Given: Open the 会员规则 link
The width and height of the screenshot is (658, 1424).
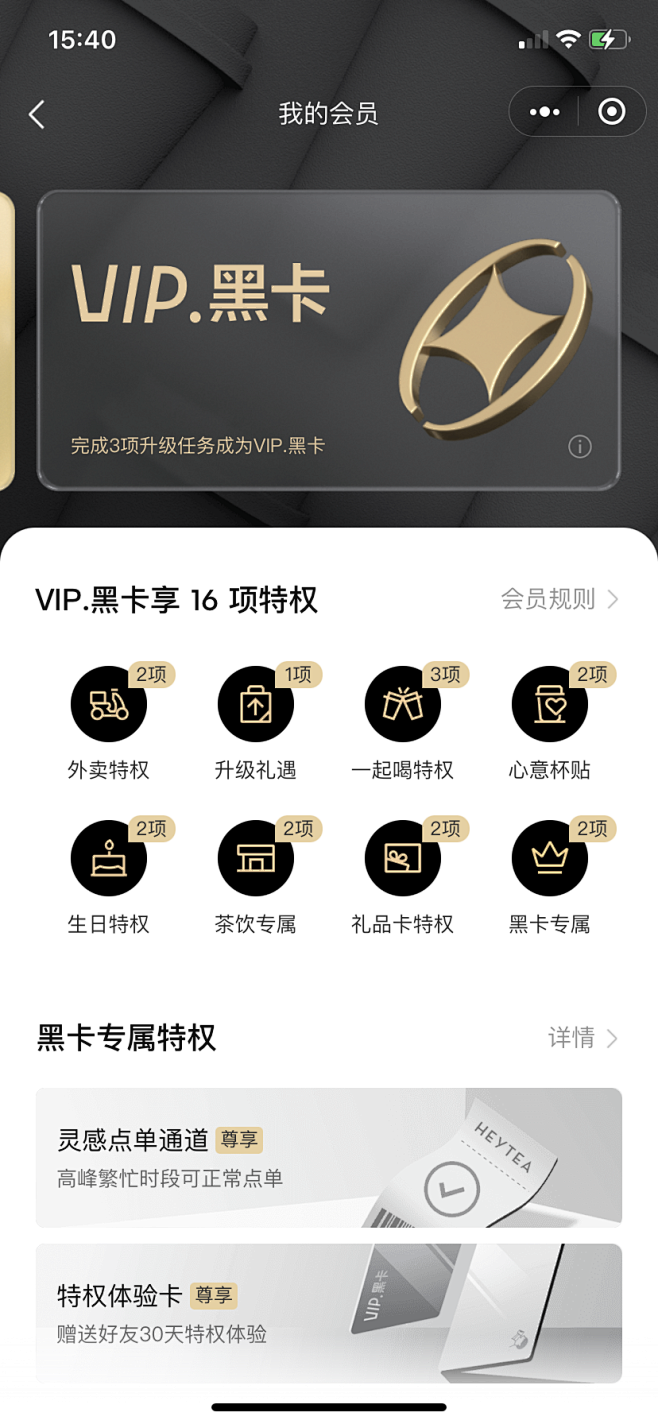Looking at the screenshot, I should tap(560, 599).
